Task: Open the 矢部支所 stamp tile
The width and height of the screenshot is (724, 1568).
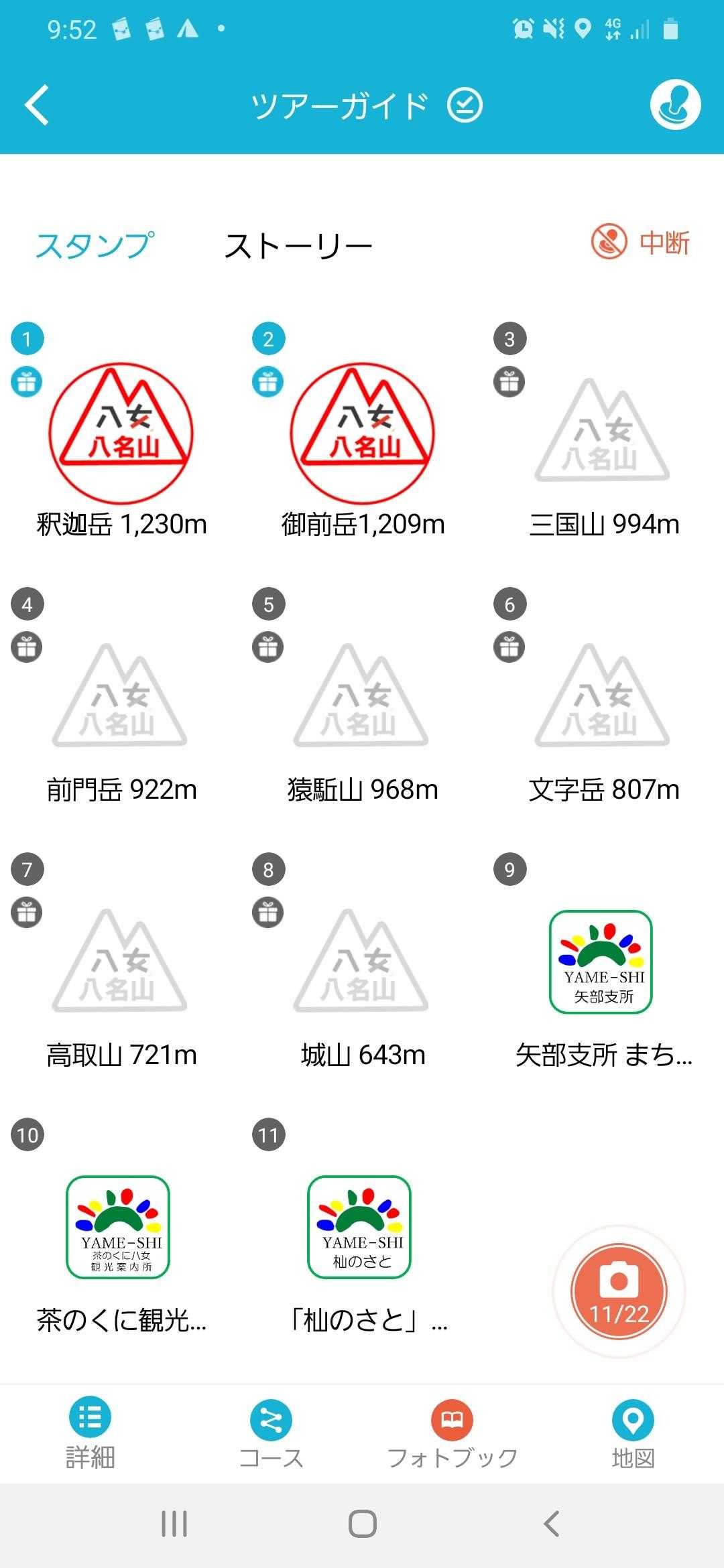Action: [x=601, y=962]
